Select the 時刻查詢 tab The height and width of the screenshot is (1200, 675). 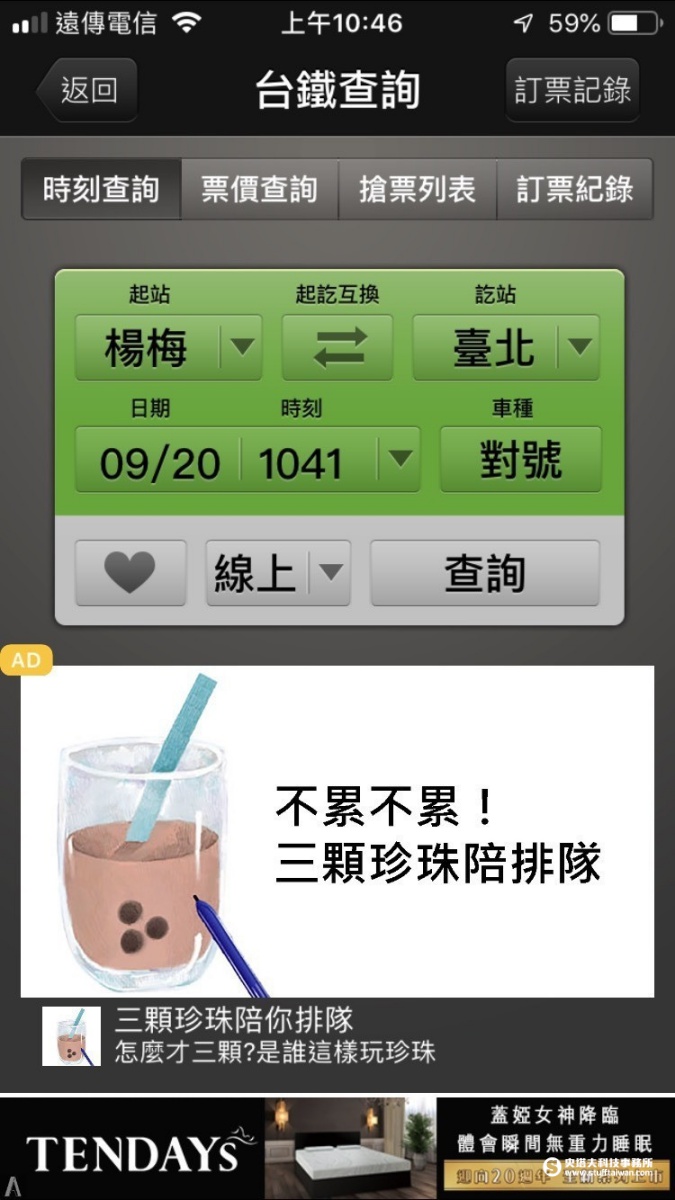101,189
